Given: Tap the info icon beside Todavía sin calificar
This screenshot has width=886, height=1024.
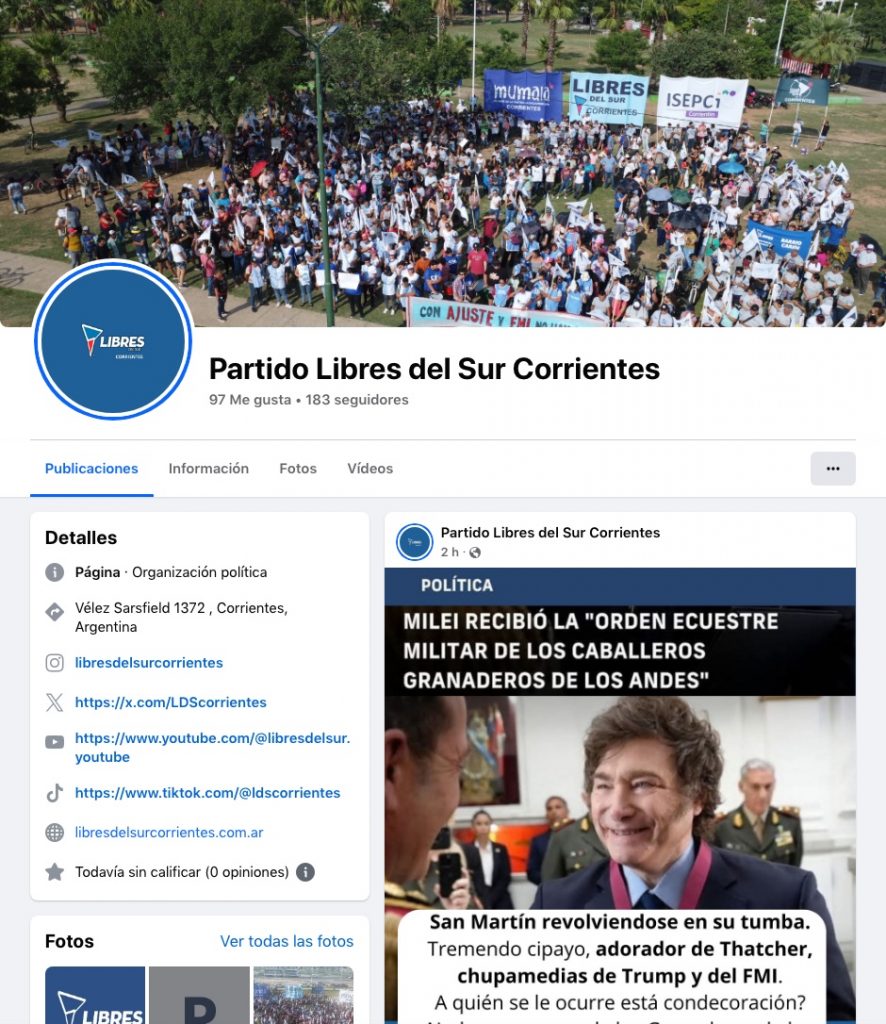Looking at the screenshot, I should (x=305, y=872).
